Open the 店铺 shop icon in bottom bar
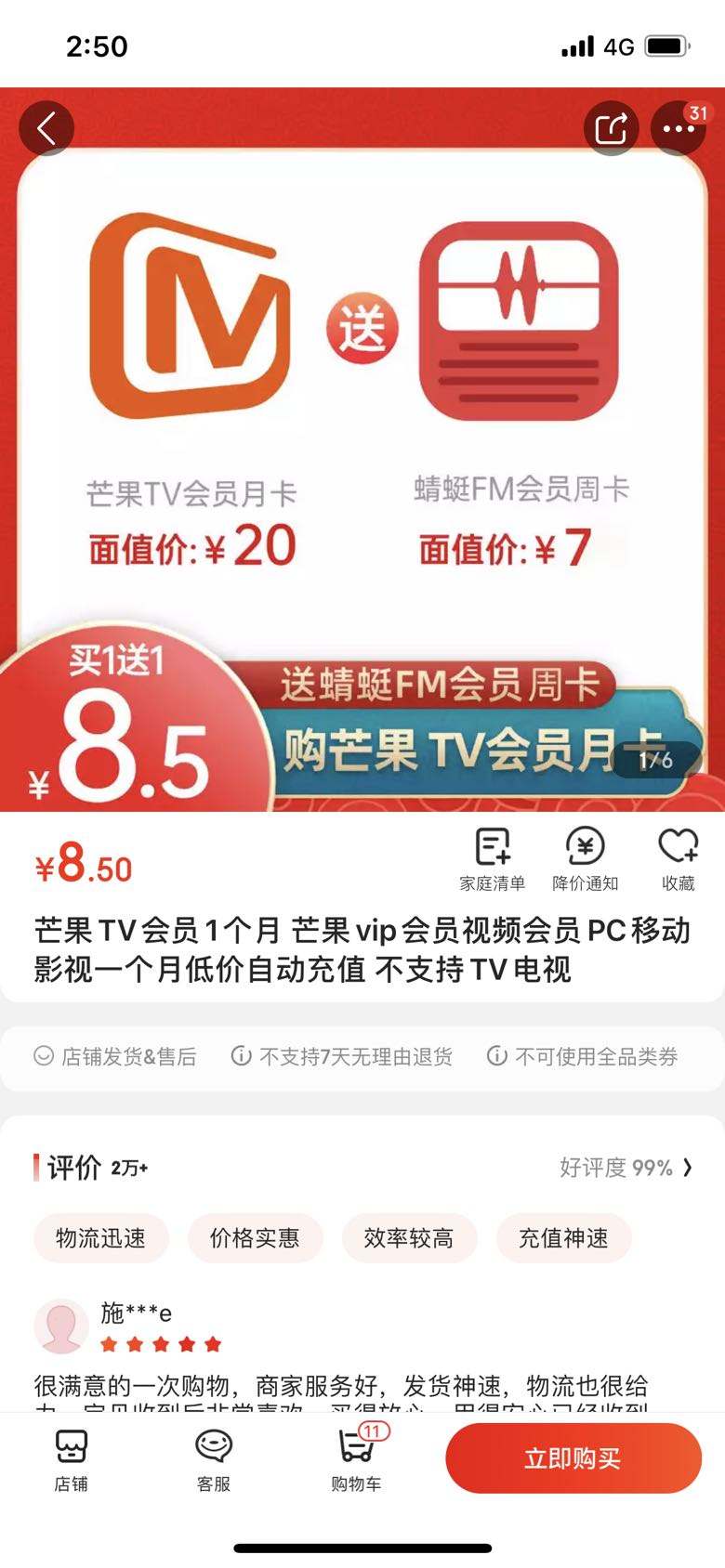725x1568 pixels. coord(72,1458)
